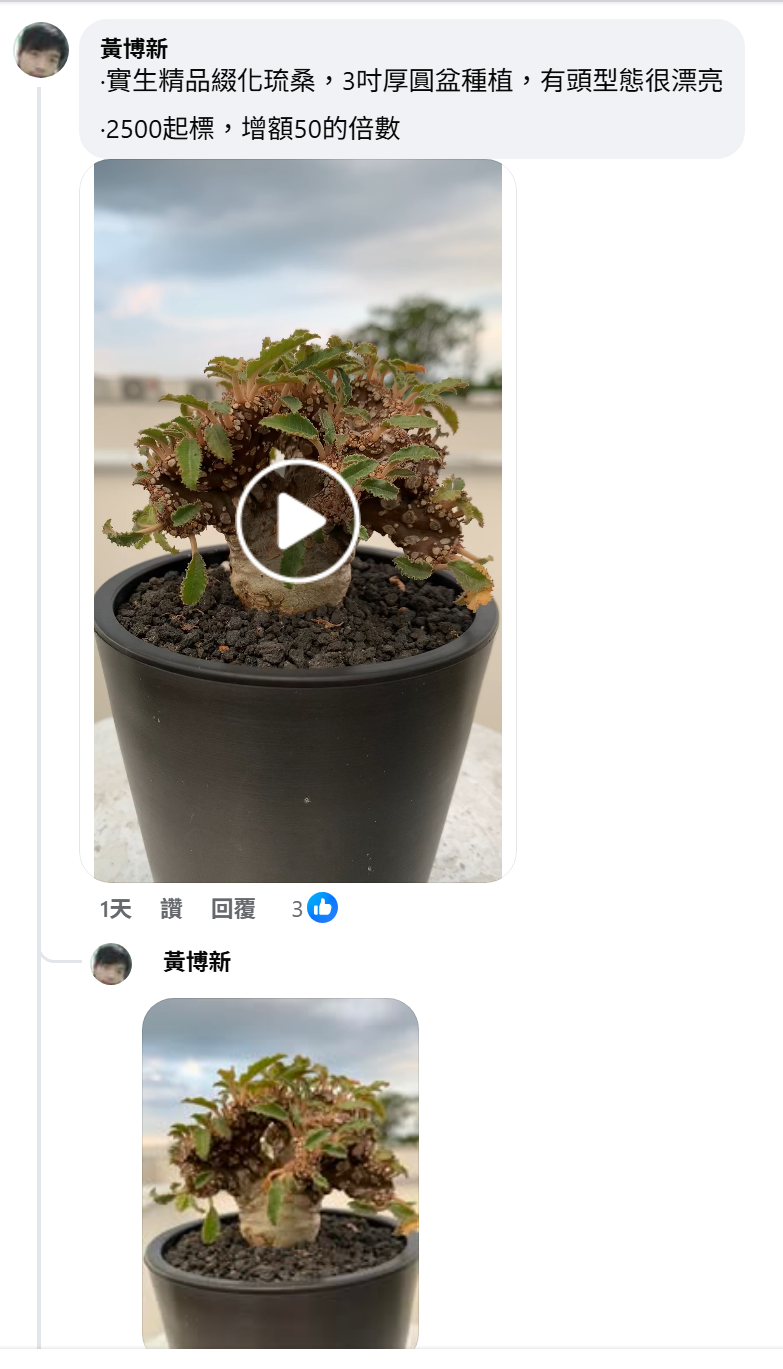Like the comment with 讚
The height and width of the screenshot is (1369, 783).
171,909
